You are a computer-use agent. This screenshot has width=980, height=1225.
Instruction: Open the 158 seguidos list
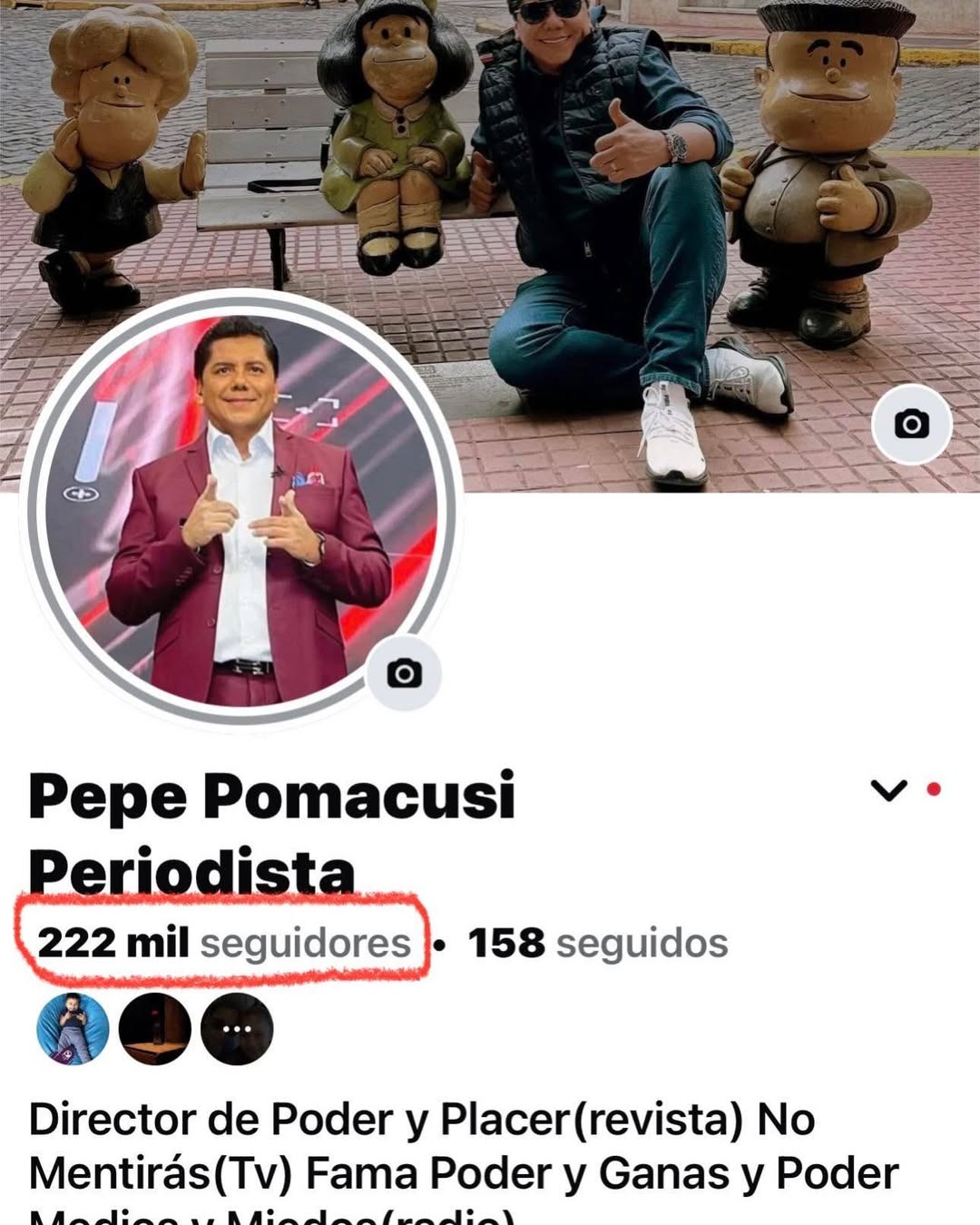coord(598,943)
